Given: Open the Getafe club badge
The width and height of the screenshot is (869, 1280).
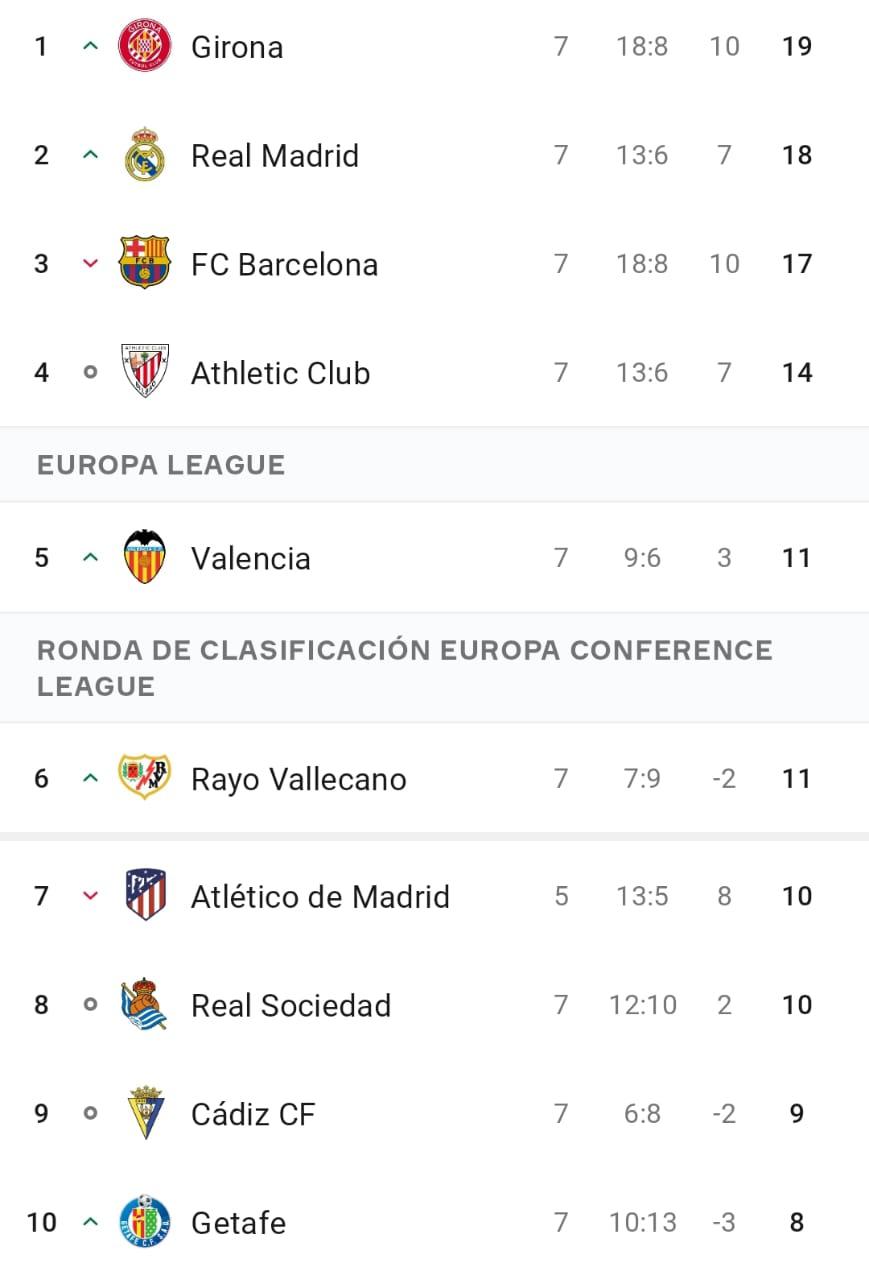Looking at the screenshot, I should point(143,1222).
